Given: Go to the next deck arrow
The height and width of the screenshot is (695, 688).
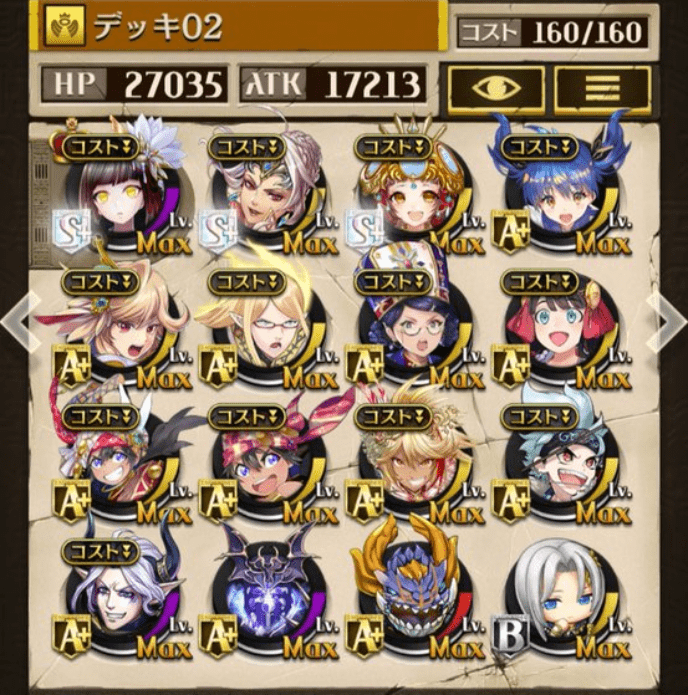Looking at the screenshot, I should (672, 322).
